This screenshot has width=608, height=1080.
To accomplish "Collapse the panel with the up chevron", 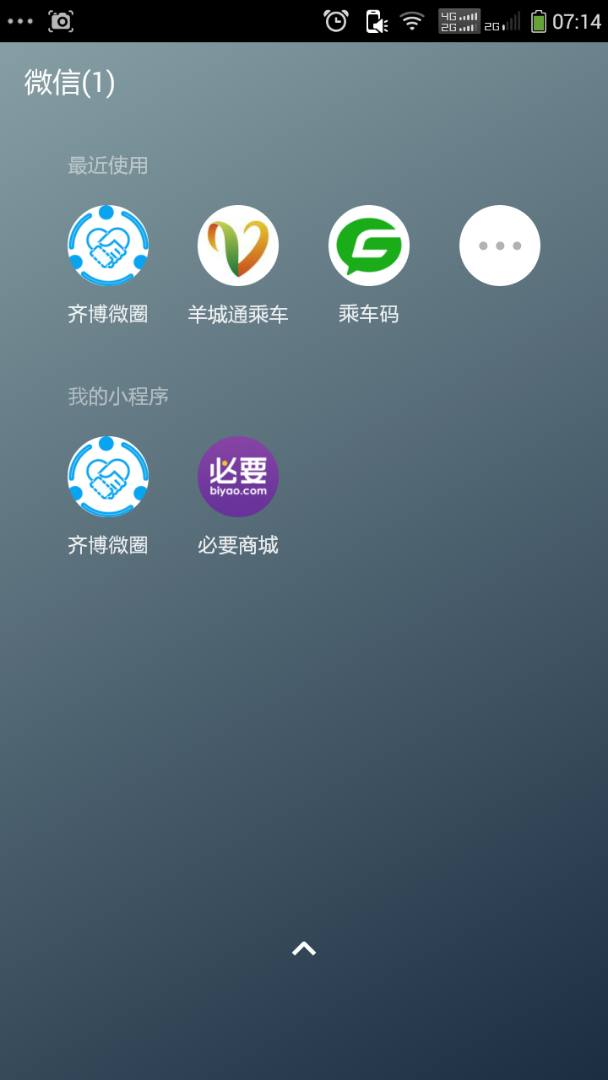I will pyautogui.click(x=304, y=948).
